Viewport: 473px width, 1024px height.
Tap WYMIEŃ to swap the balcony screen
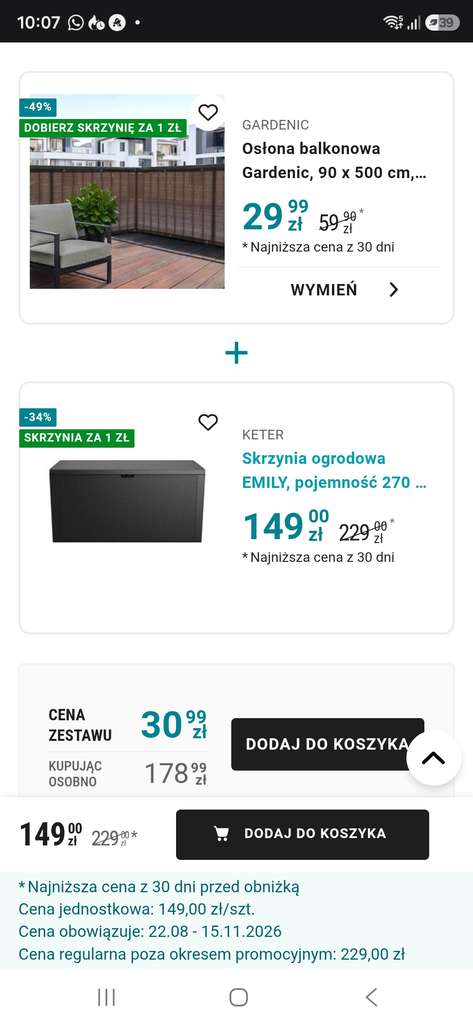[345, 290]
